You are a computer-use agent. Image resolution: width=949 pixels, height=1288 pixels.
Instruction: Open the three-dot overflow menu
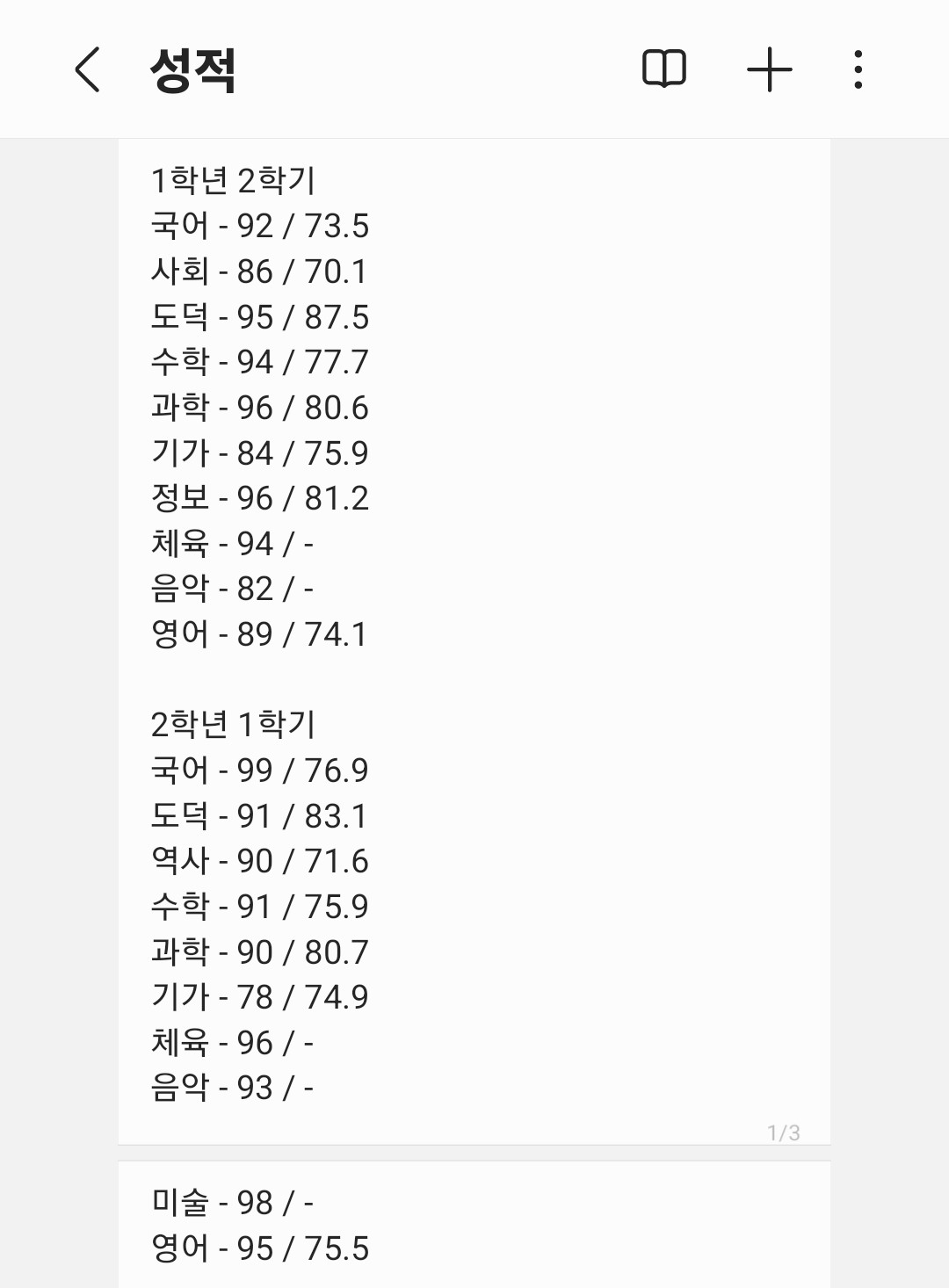858,69
